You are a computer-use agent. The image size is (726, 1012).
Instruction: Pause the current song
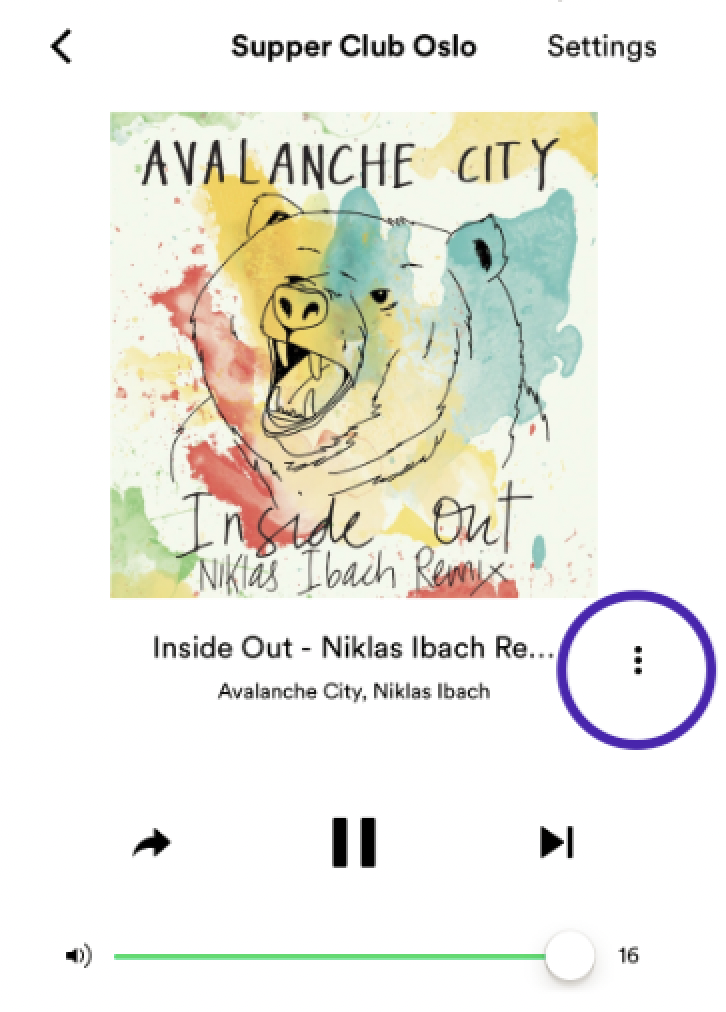pyautogui.click(x=354, y=843)
